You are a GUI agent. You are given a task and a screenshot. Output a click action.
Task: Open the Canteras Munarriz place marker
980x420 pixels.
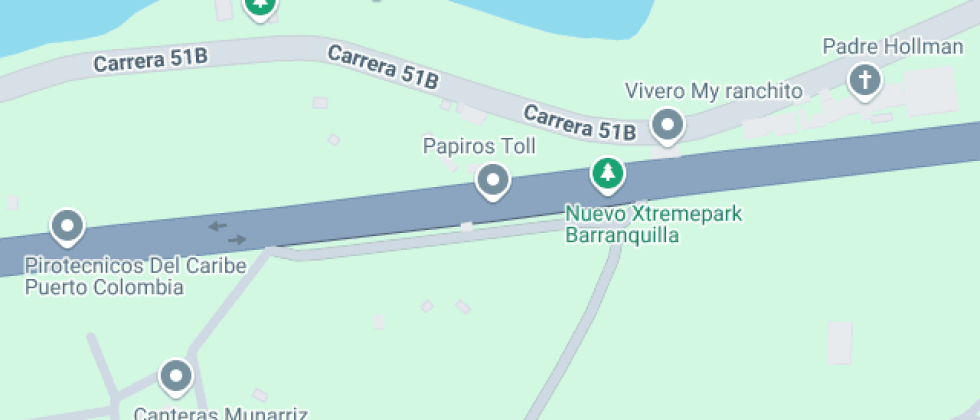coord(177,376)
